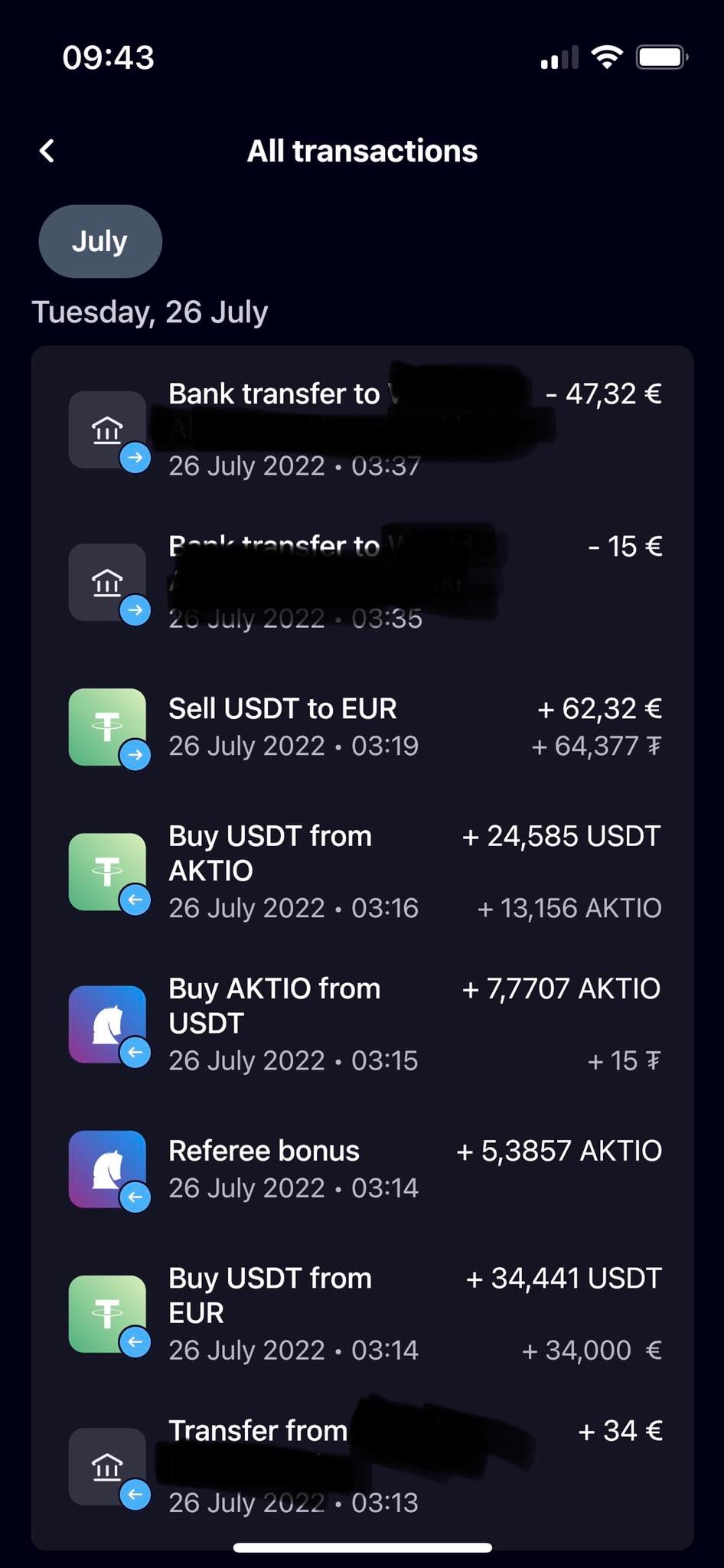Open the bank transfer of -47,32 €
Viewport: 724px width, 1568px height.
(x=362, y=430)
